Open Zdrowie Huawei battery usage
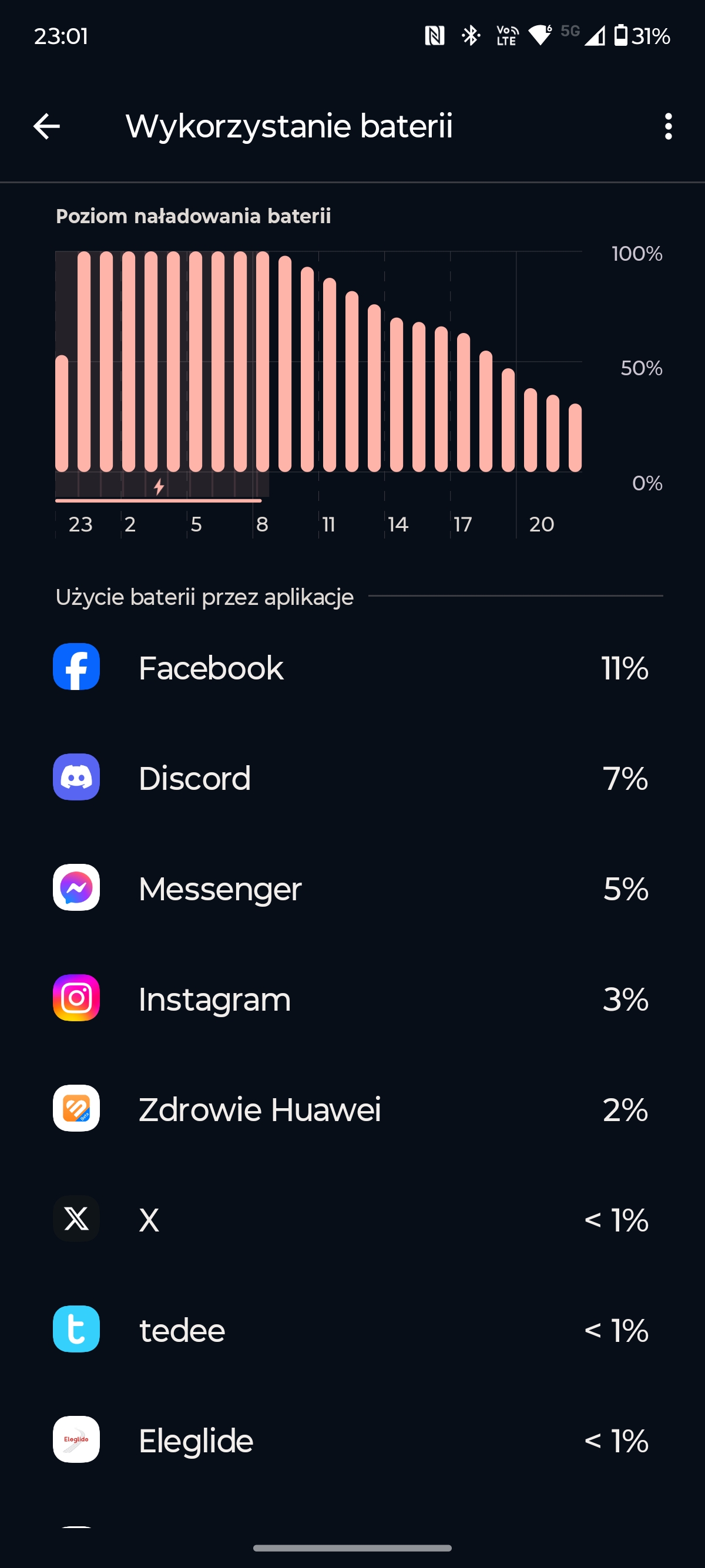The width and height of the screenshot is (705, 1568). coord(352,1109)
